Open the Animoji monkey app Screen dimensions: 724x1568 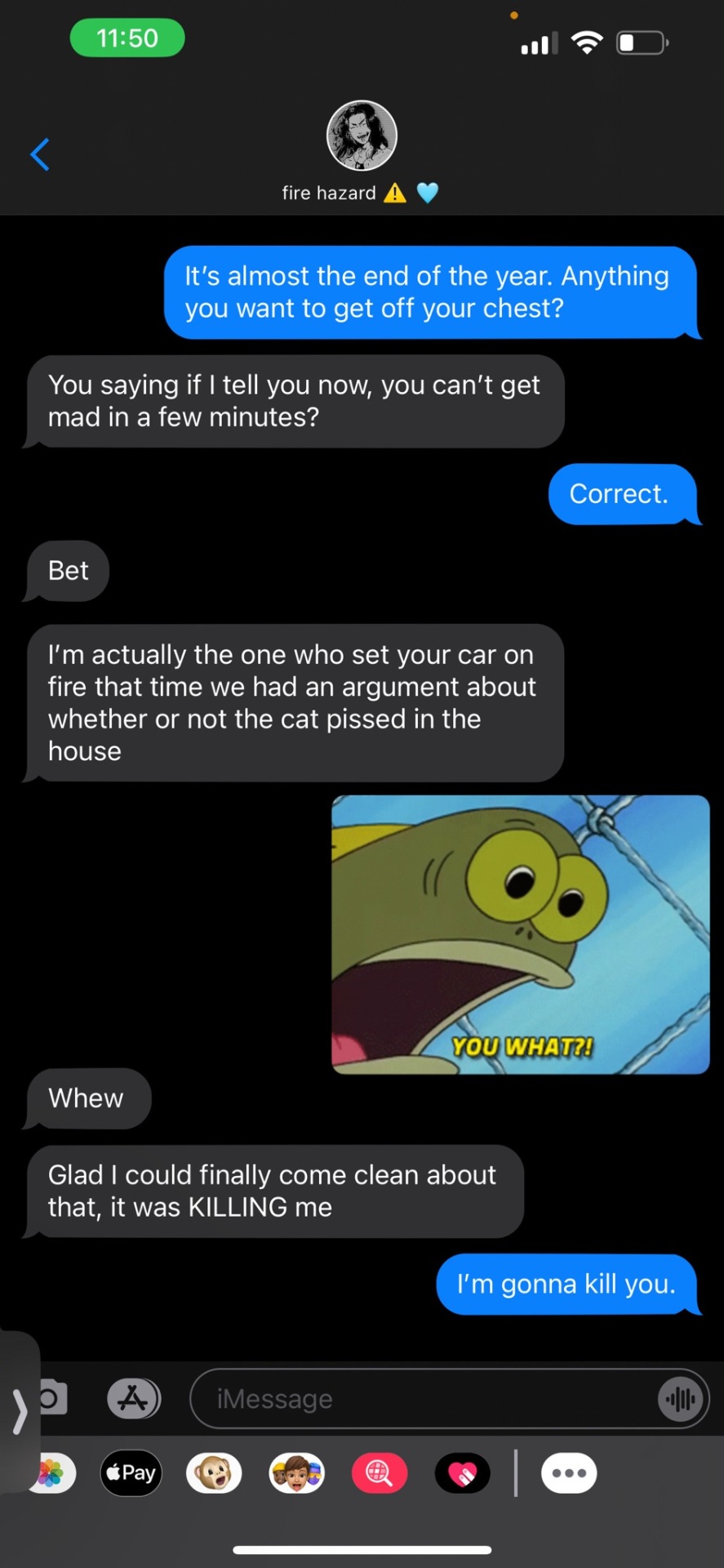[x=214, y=1473]
